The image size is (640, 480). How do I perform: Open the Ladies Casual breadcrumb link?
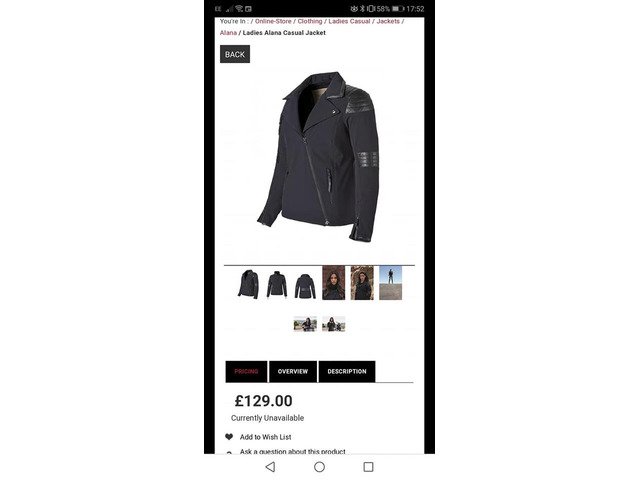[349, 21]
